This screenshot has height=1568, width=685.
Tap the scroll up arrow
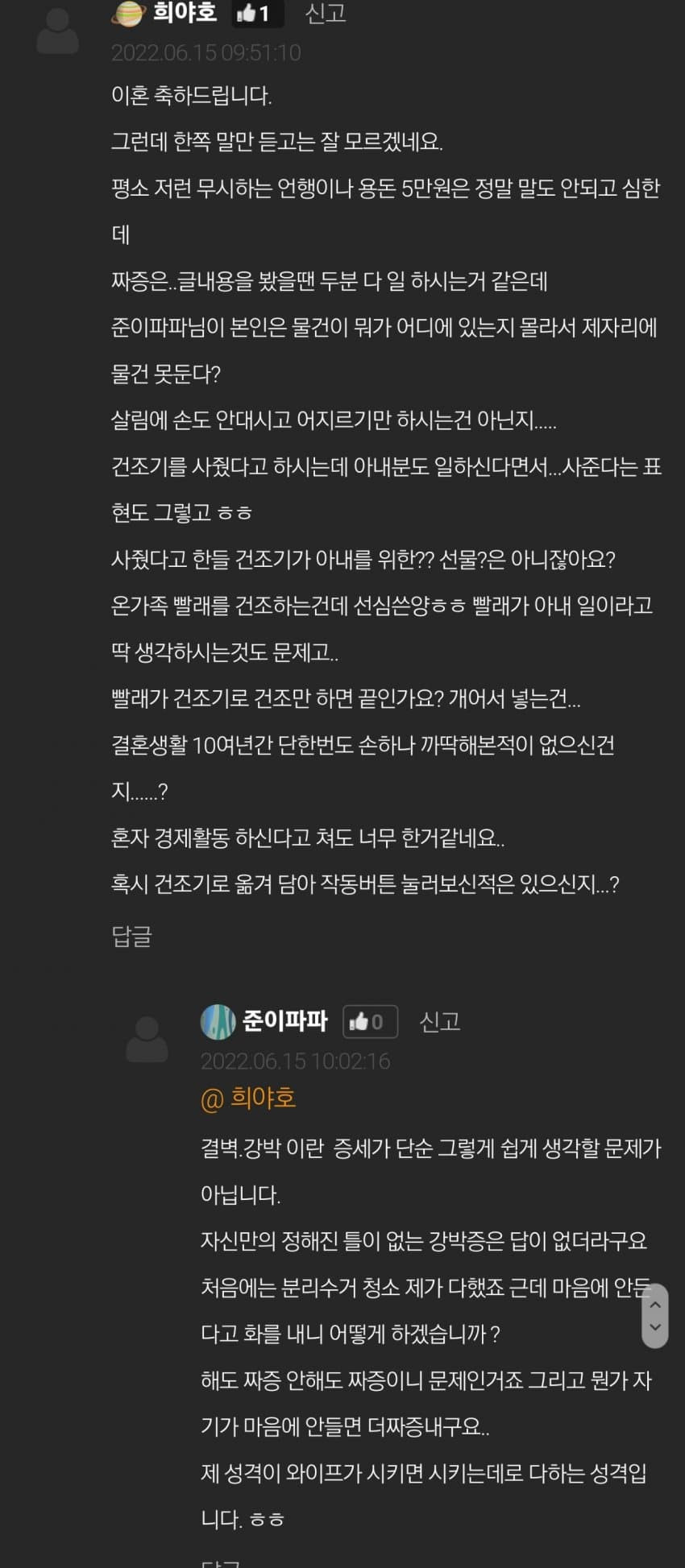[655, 1305]
